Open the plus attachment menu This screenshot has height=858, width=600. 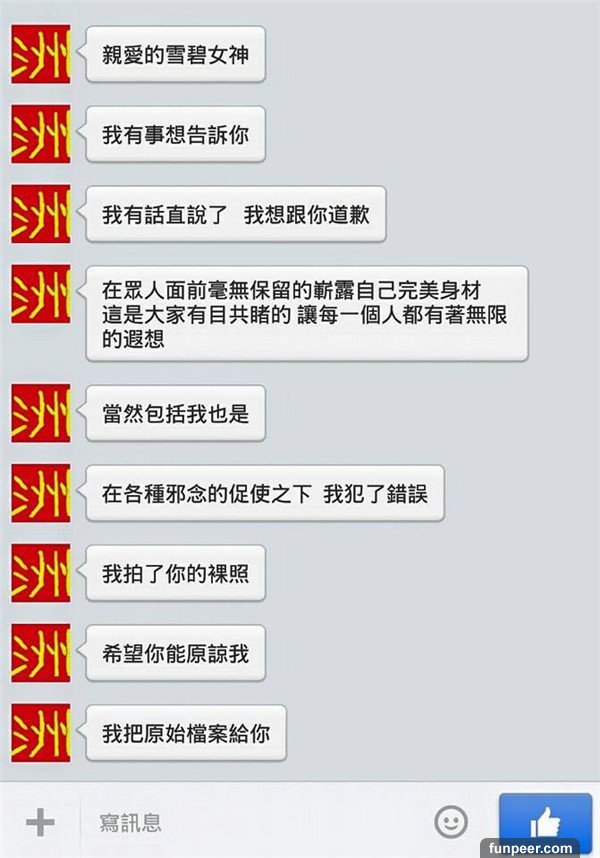40,823
